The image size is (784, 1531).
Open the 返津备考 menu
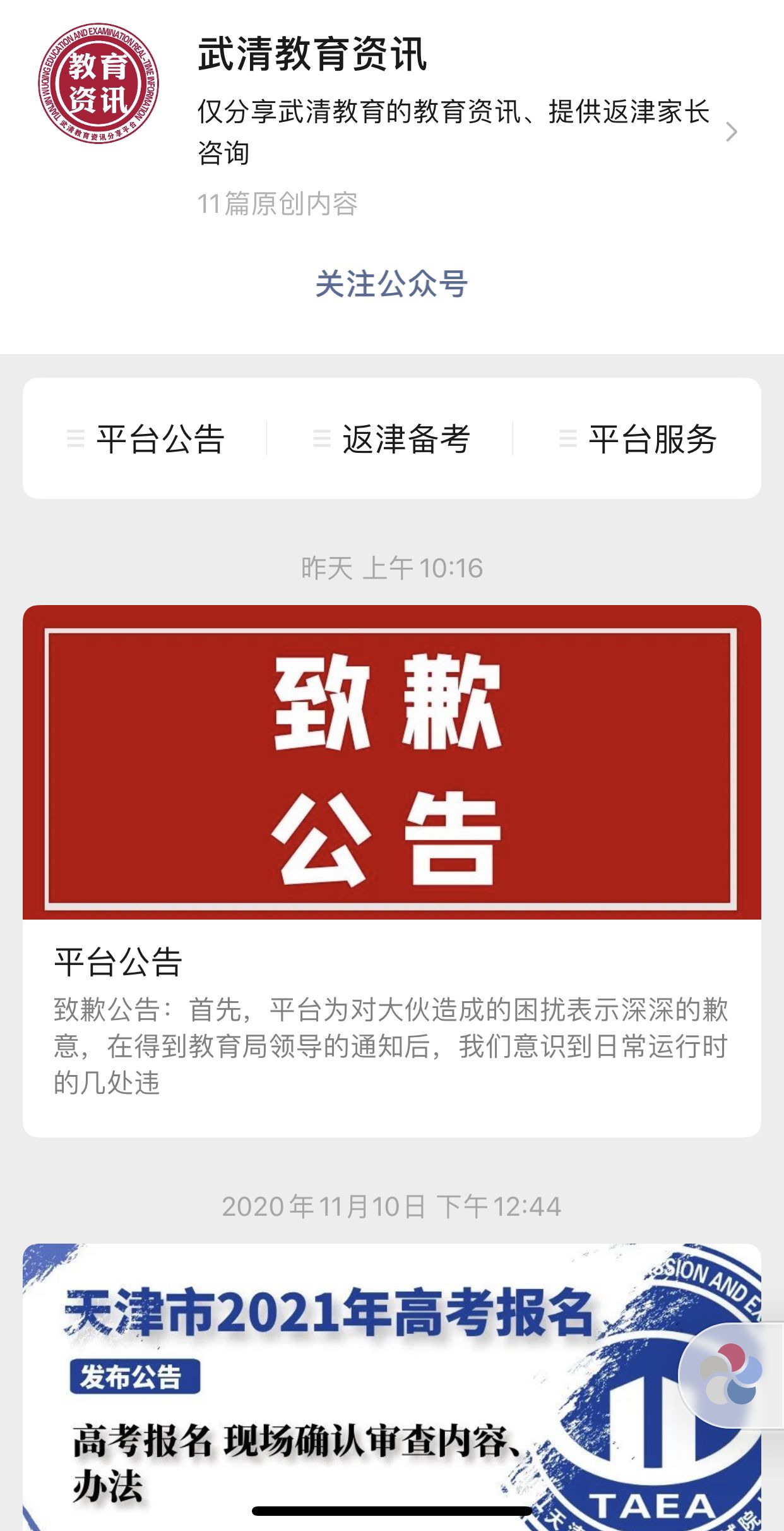tap(392, 439)
